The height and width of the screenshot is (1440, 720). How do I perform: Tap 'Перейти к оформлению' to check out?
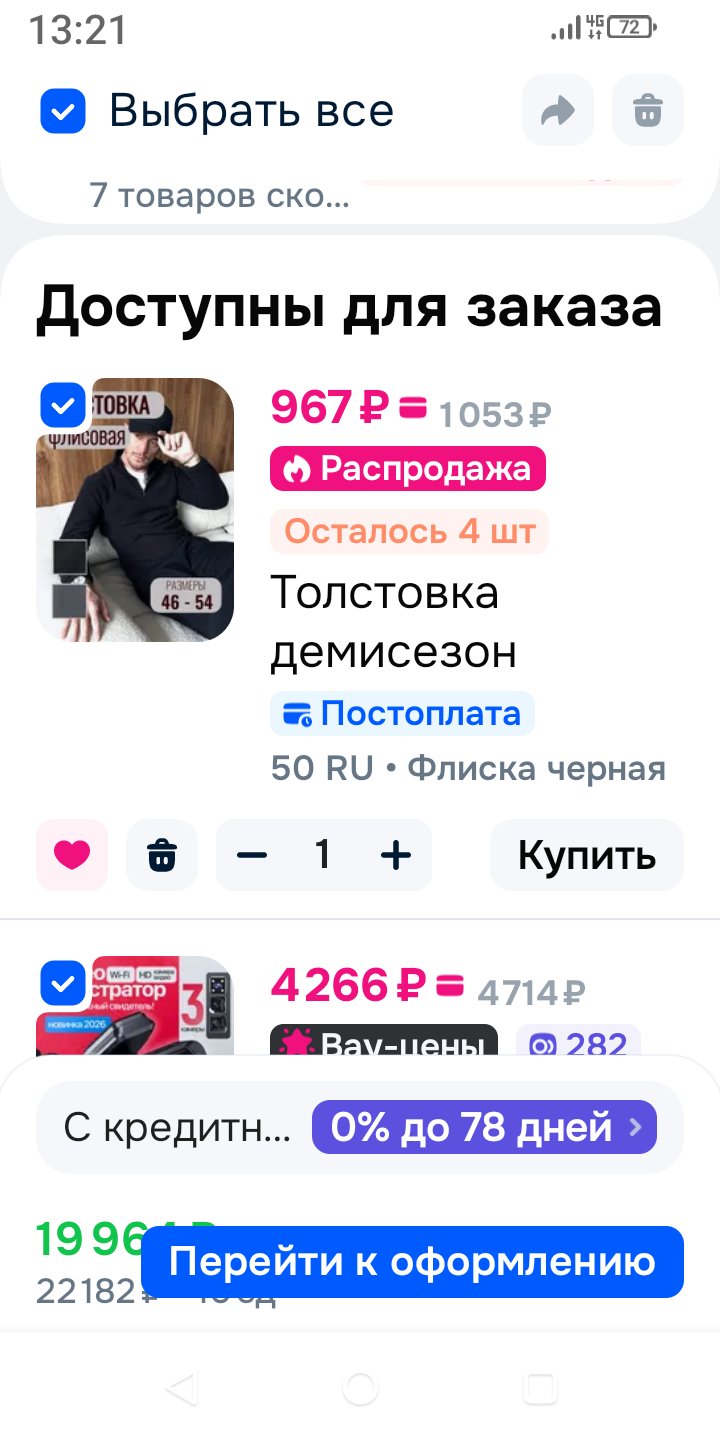pos(412,1261)
